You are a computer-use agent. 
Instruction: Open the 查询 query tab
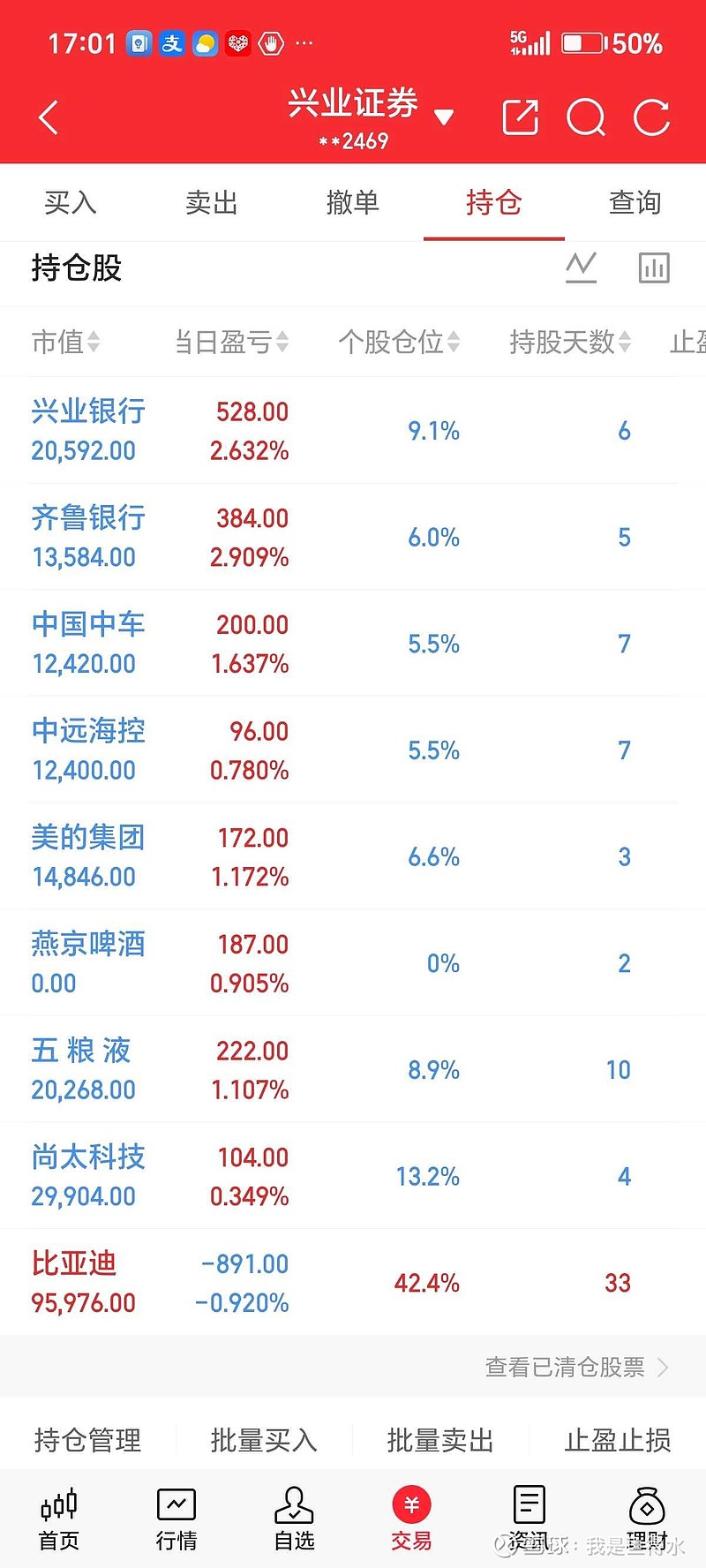[635, 202]
